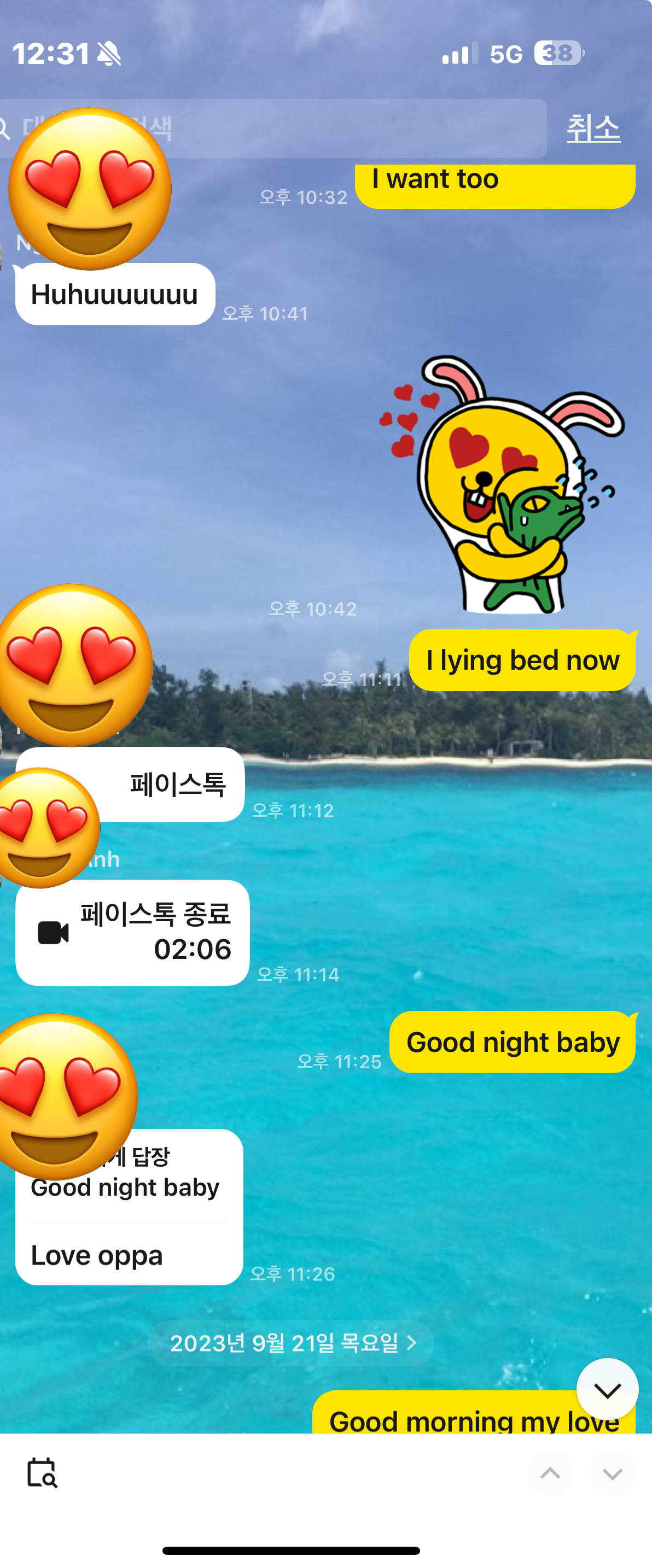Cancel search with 취소

pyautogui.click(x=592, y=128)
